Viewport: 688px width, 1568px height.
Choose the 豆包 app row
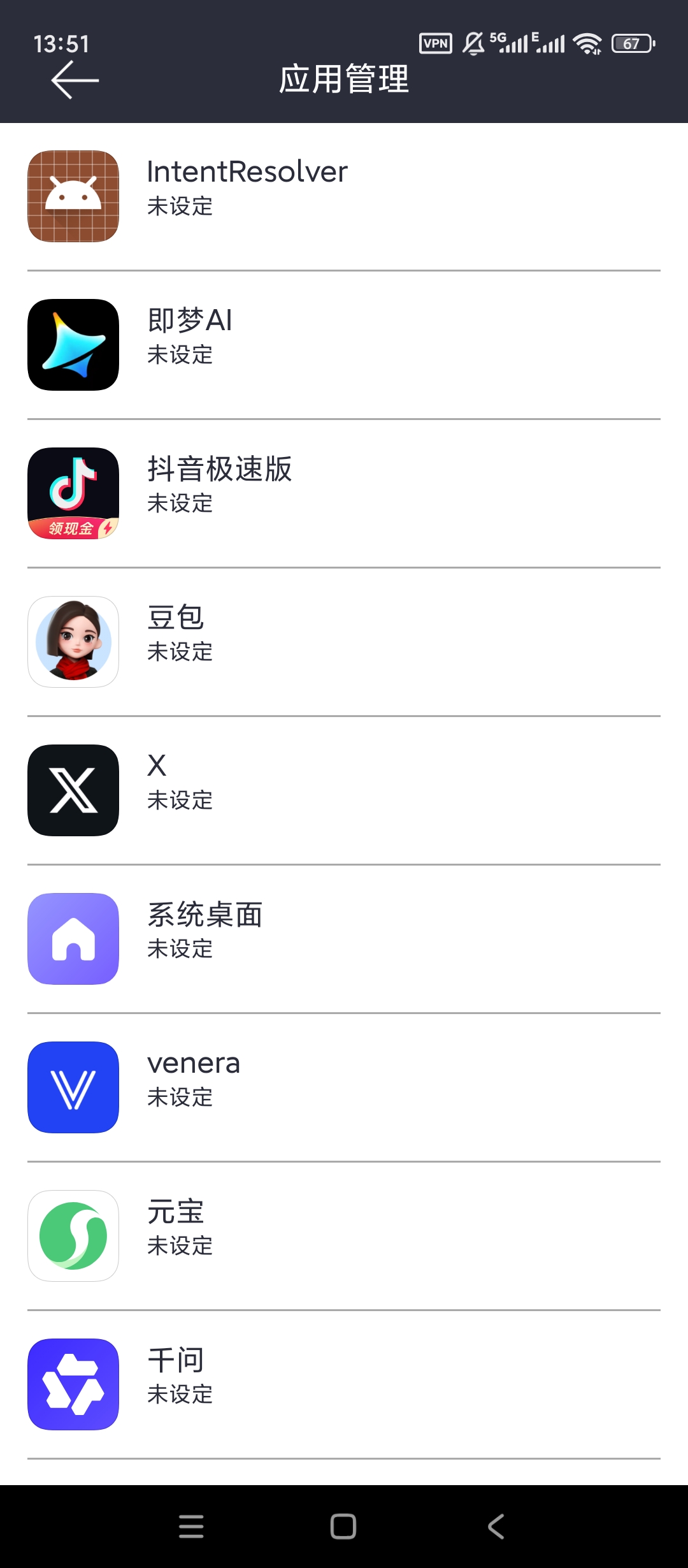pos(344,642)
